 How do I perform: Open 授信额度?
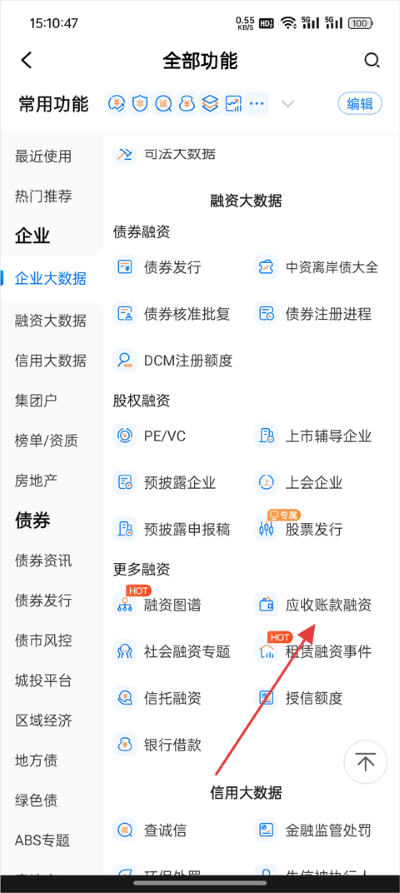299,698
